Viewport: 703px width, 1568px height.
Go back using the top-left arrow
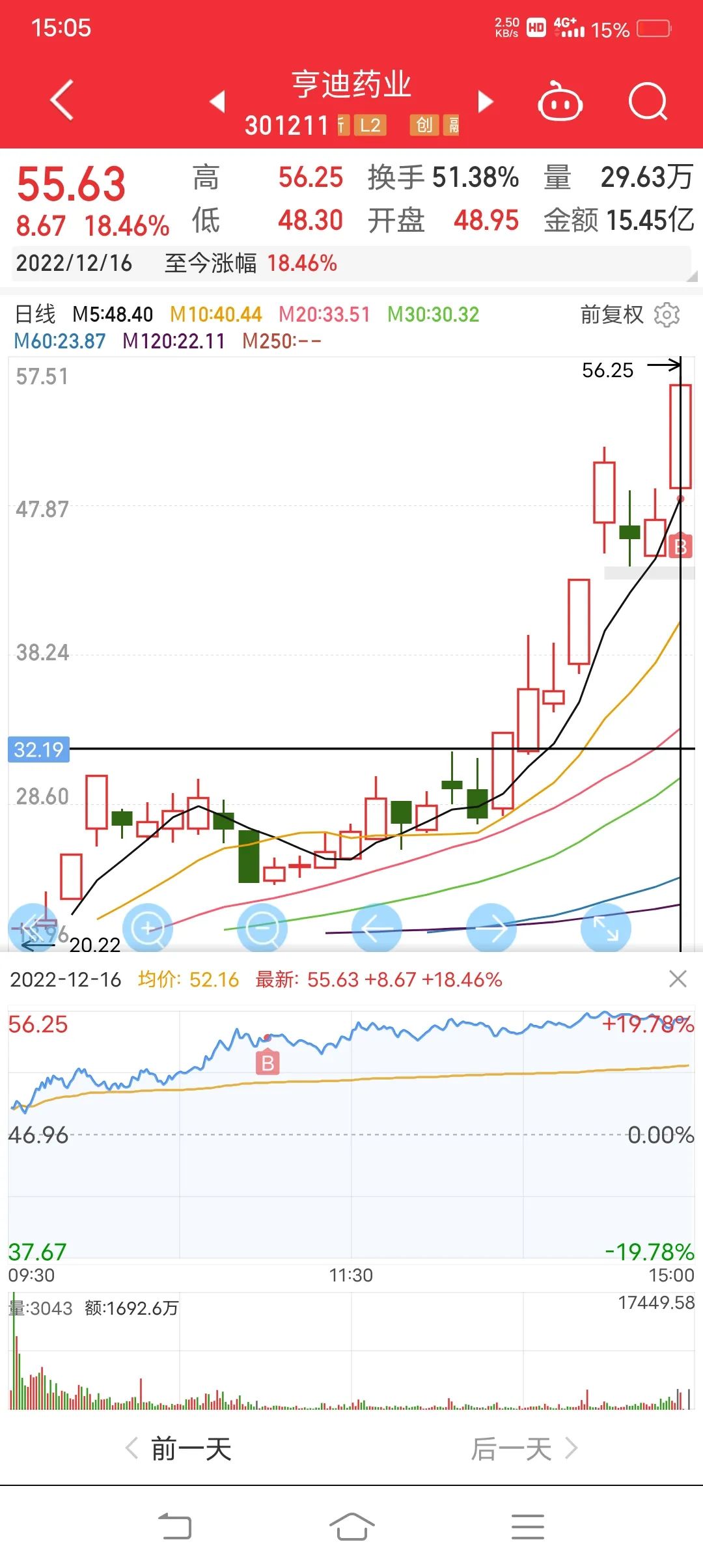(x=62, y=101)
